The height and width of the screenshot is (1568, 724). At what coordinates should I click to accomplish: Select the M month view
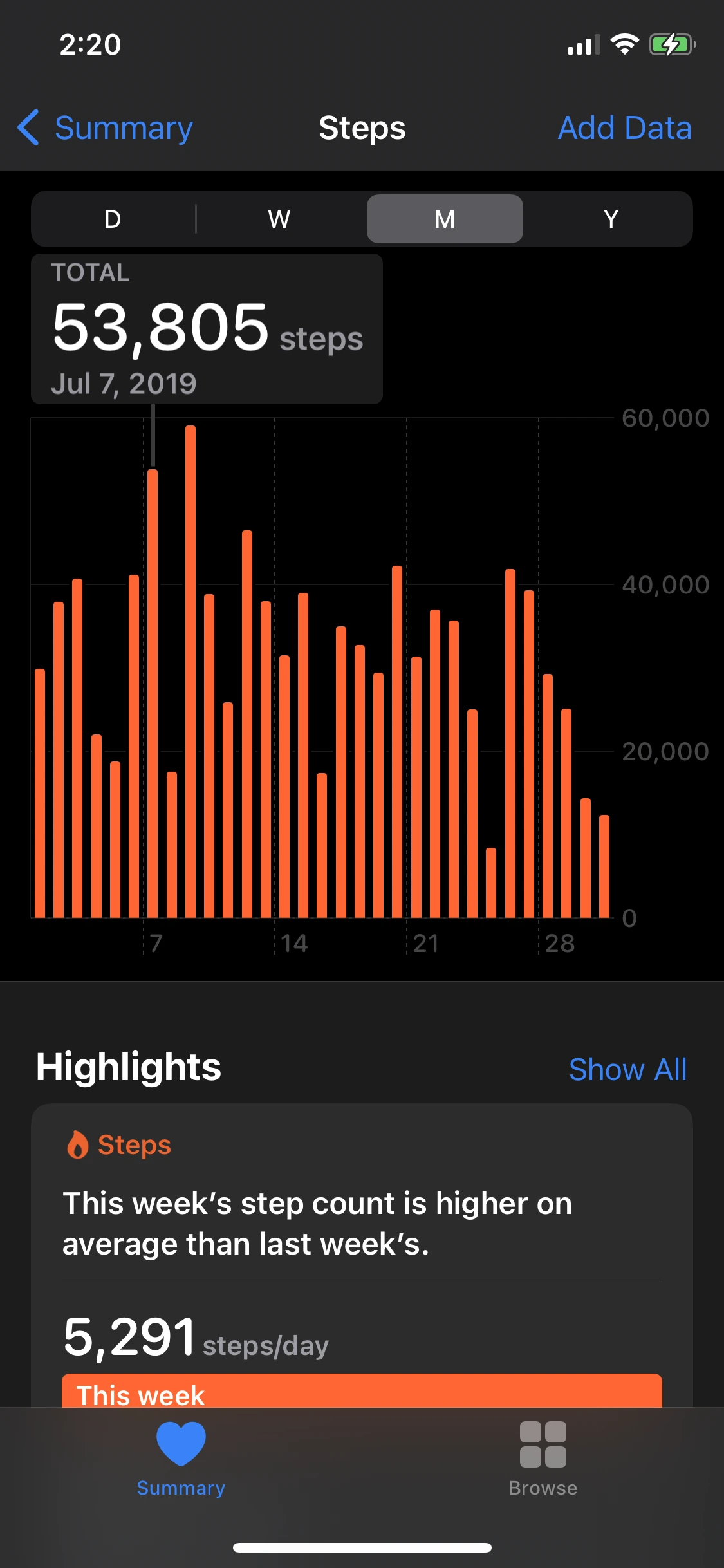point(445,219)
